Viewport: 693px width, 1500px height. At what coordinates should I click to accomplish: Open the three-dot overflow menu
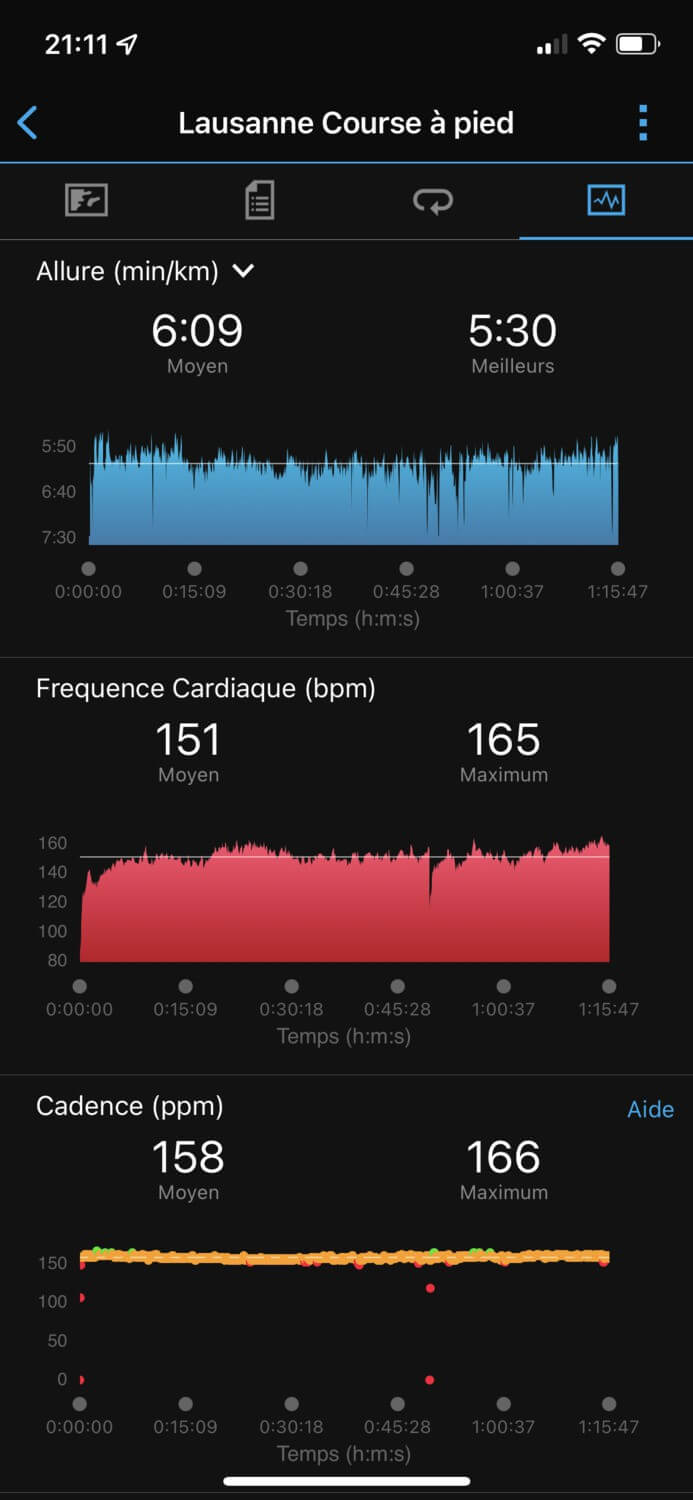pos(642,123)
